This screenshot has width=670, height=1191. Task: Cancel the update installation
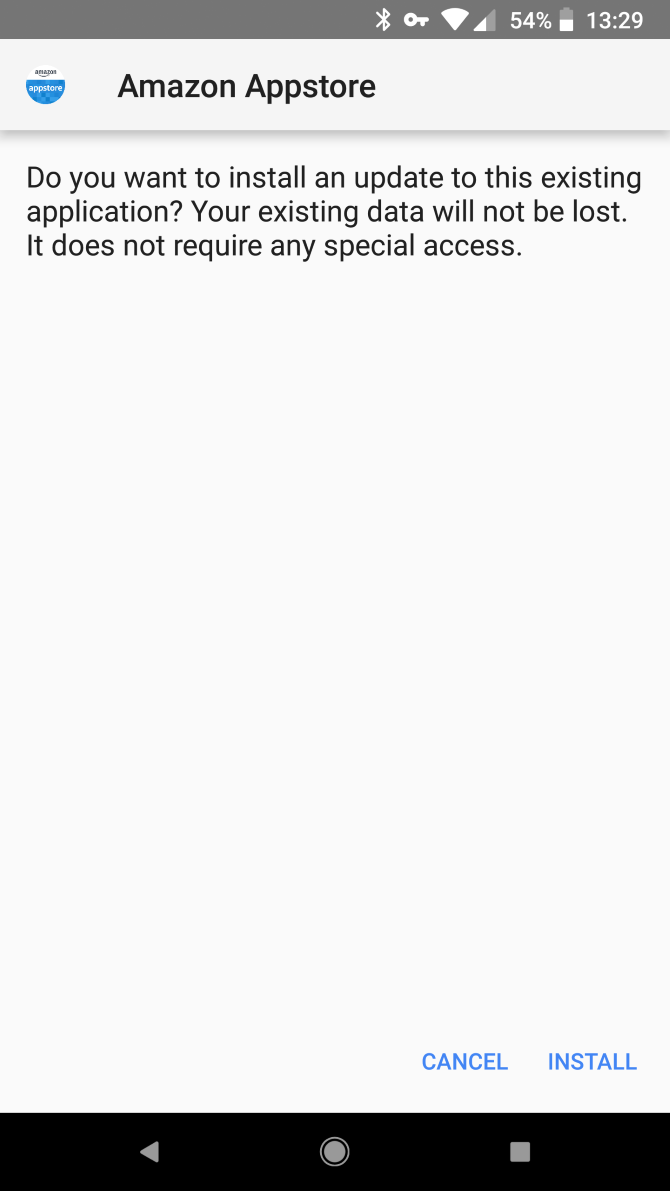pyautogui.click(x=465, y=1062)
